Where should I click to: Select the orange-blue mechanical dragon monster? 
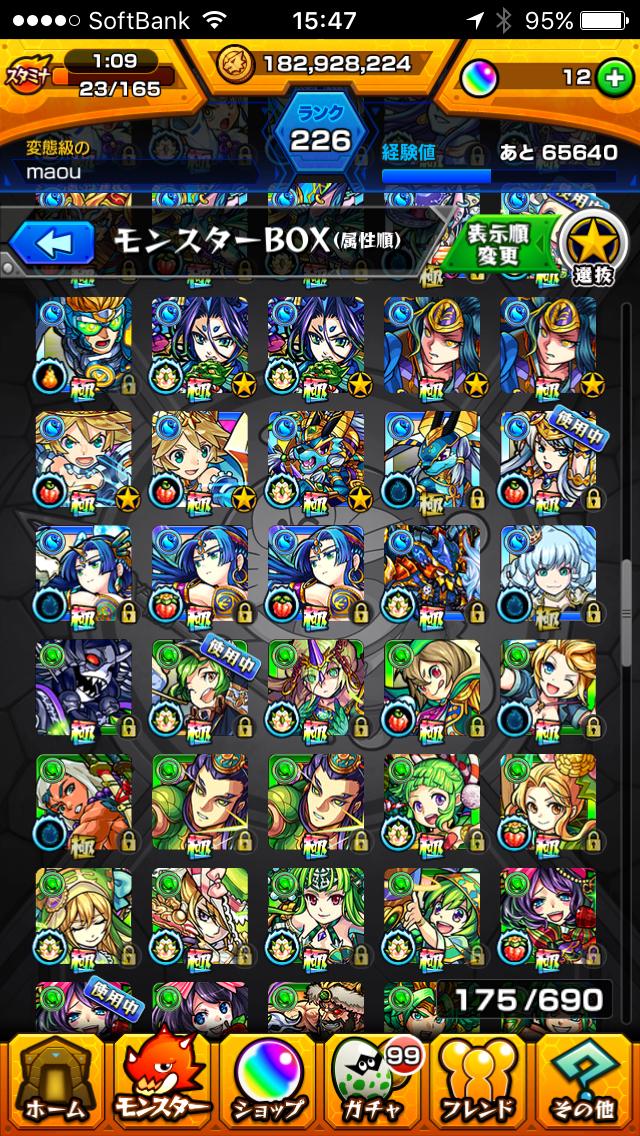(433, 573)
